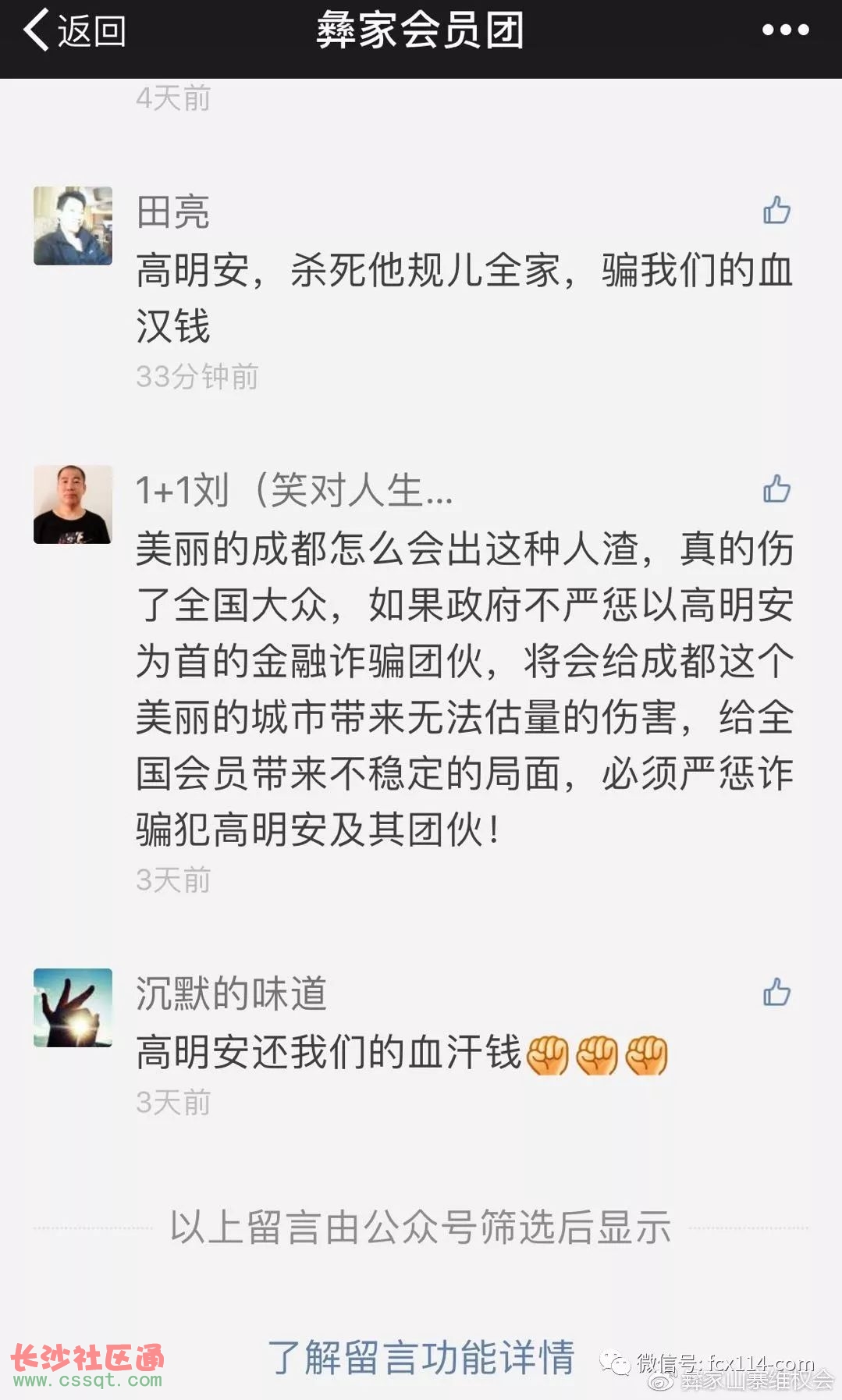Open the 了解留言功能详情 link
The image size is (842, 1400).
(x=421, y=1357)
